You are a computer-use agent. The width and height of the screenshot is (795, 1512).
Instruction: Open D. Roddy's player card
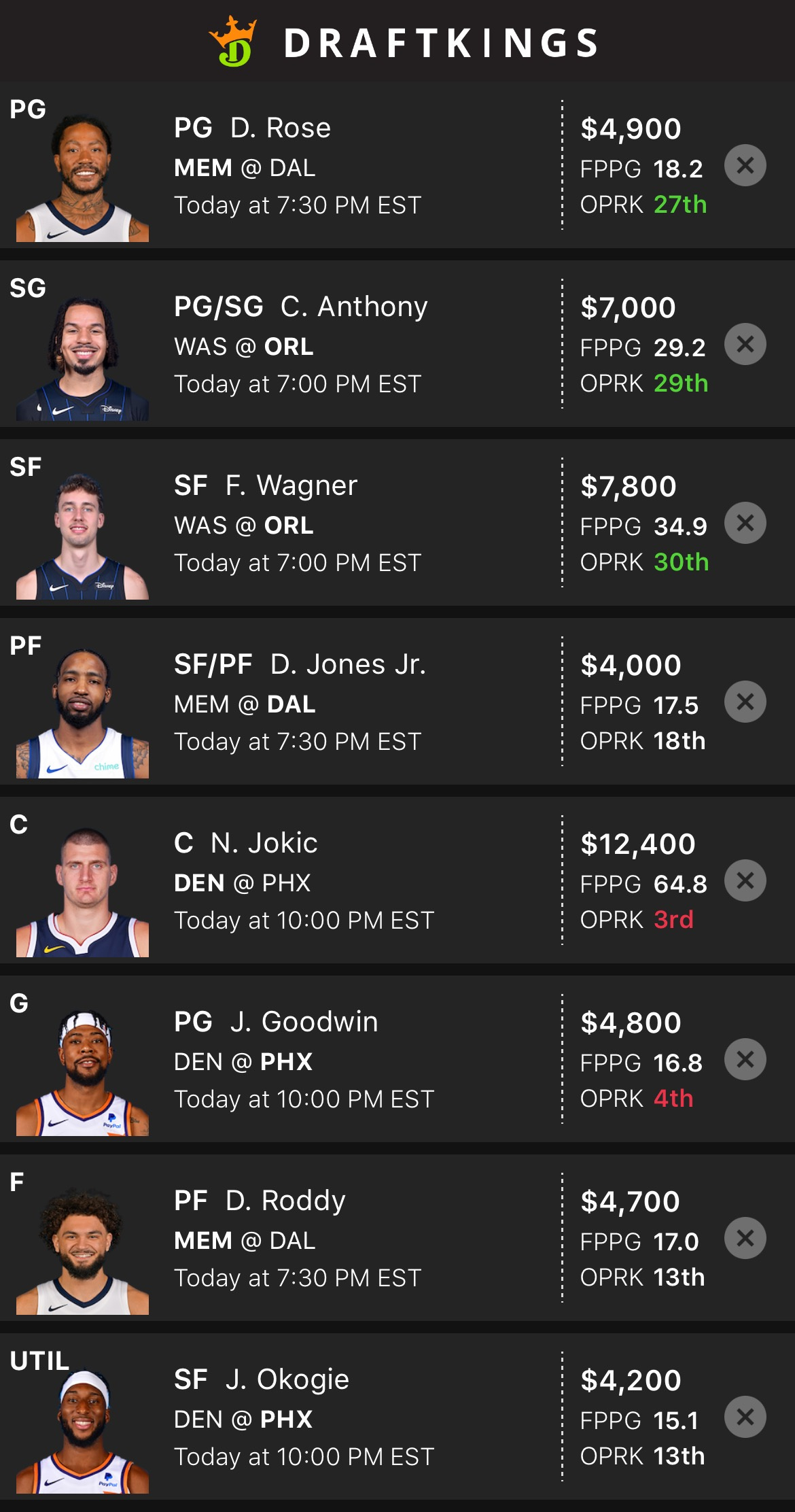coord(285,1201)
